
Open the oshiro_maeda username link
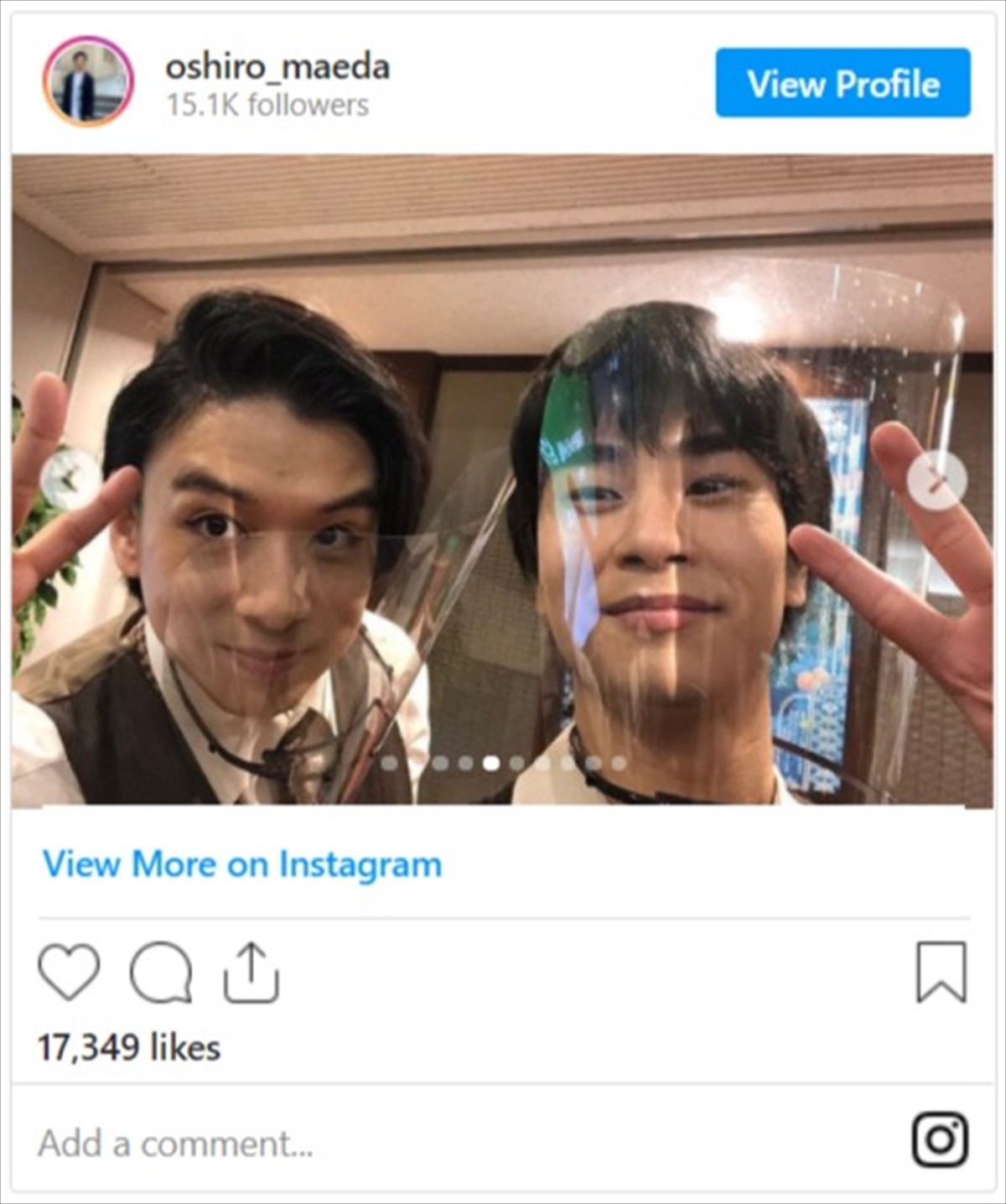pos(277,67)
